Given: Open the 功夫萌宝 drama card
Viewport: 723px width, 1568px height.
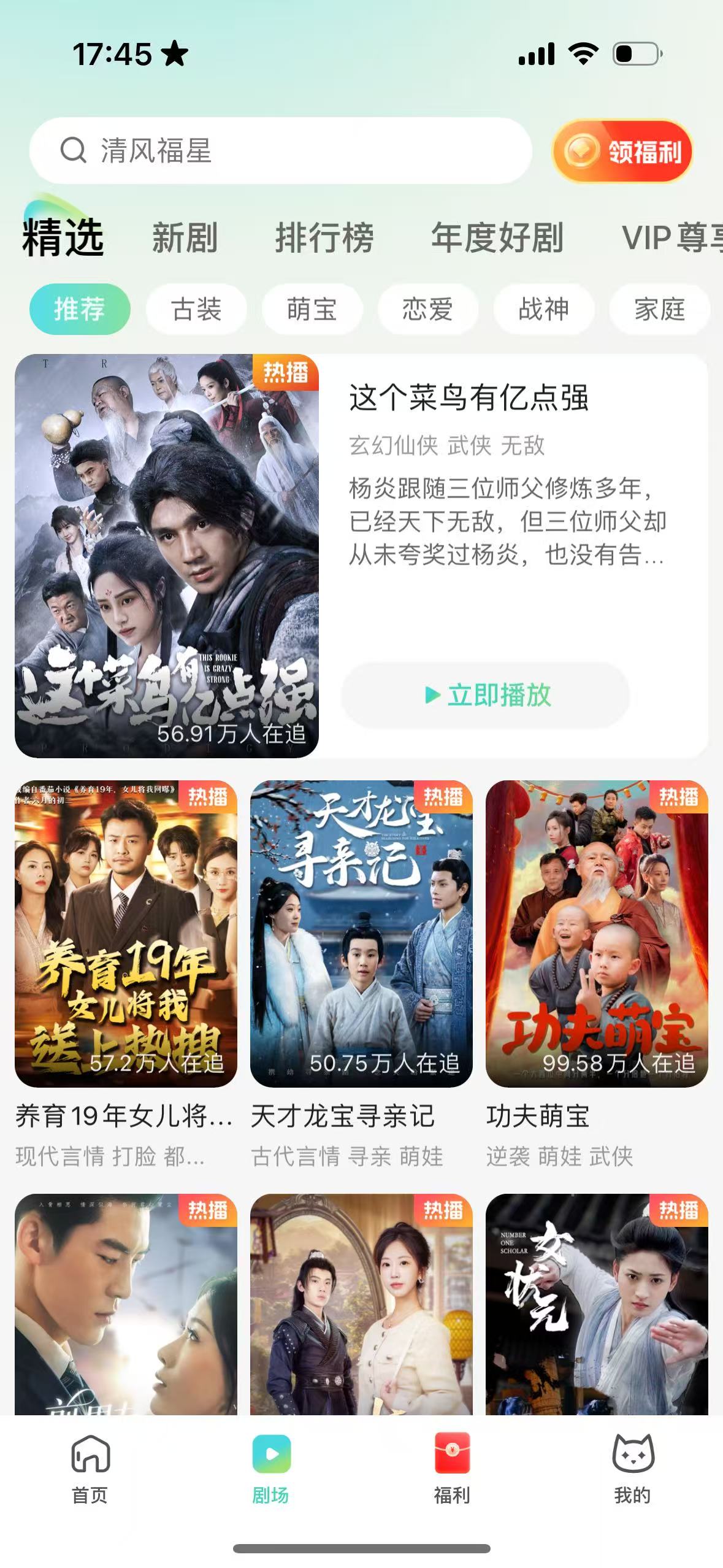Looking at the screenshot, I should (x=597, y=933).
